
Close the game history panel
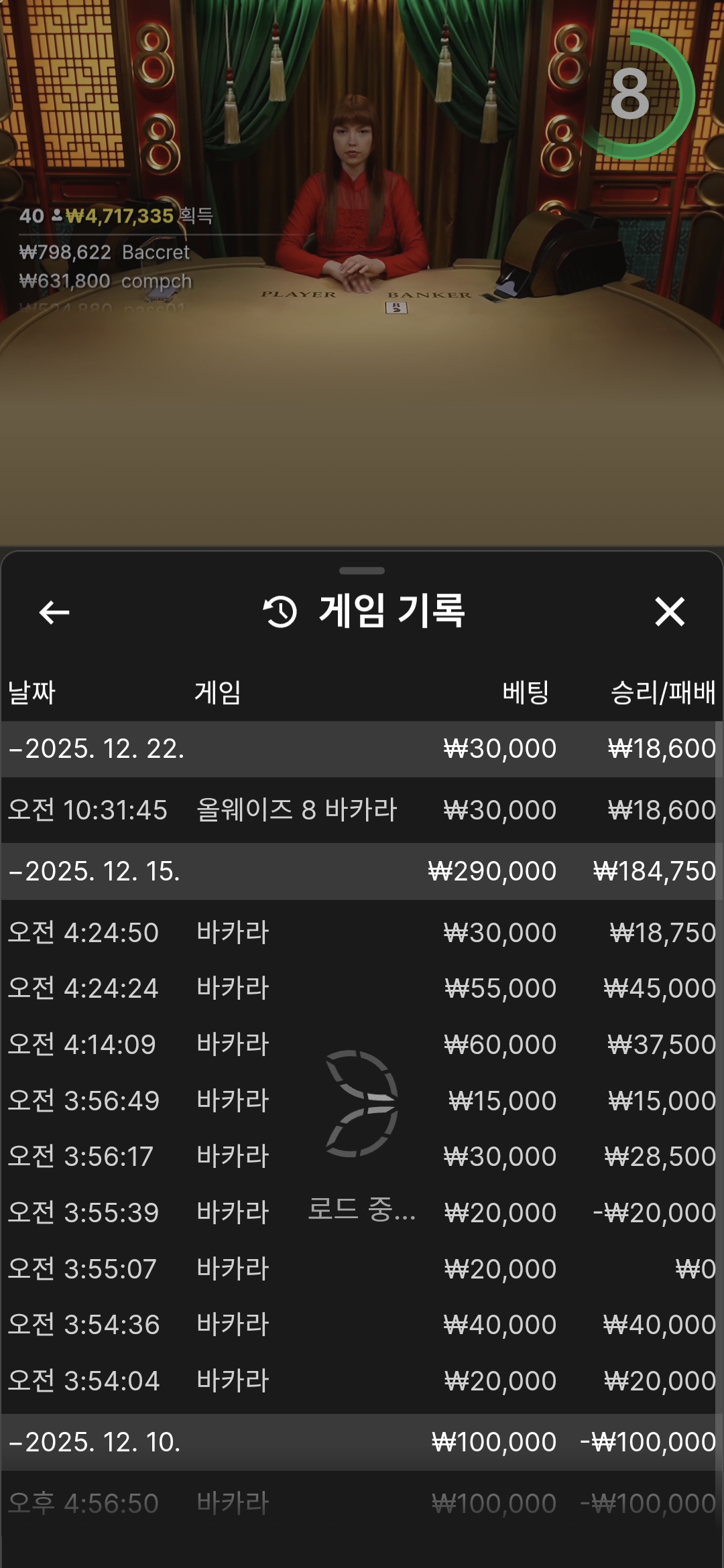click(x=669, y=612)
